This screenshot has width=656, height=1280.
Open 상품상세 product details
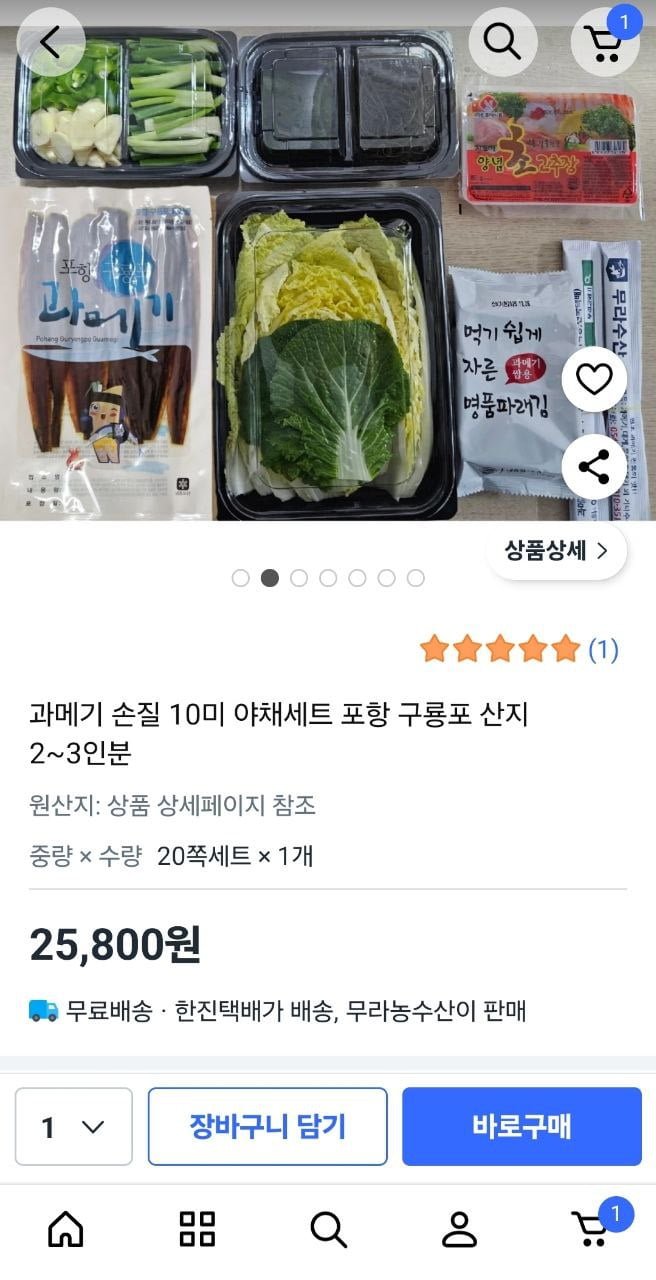(556, 551)
